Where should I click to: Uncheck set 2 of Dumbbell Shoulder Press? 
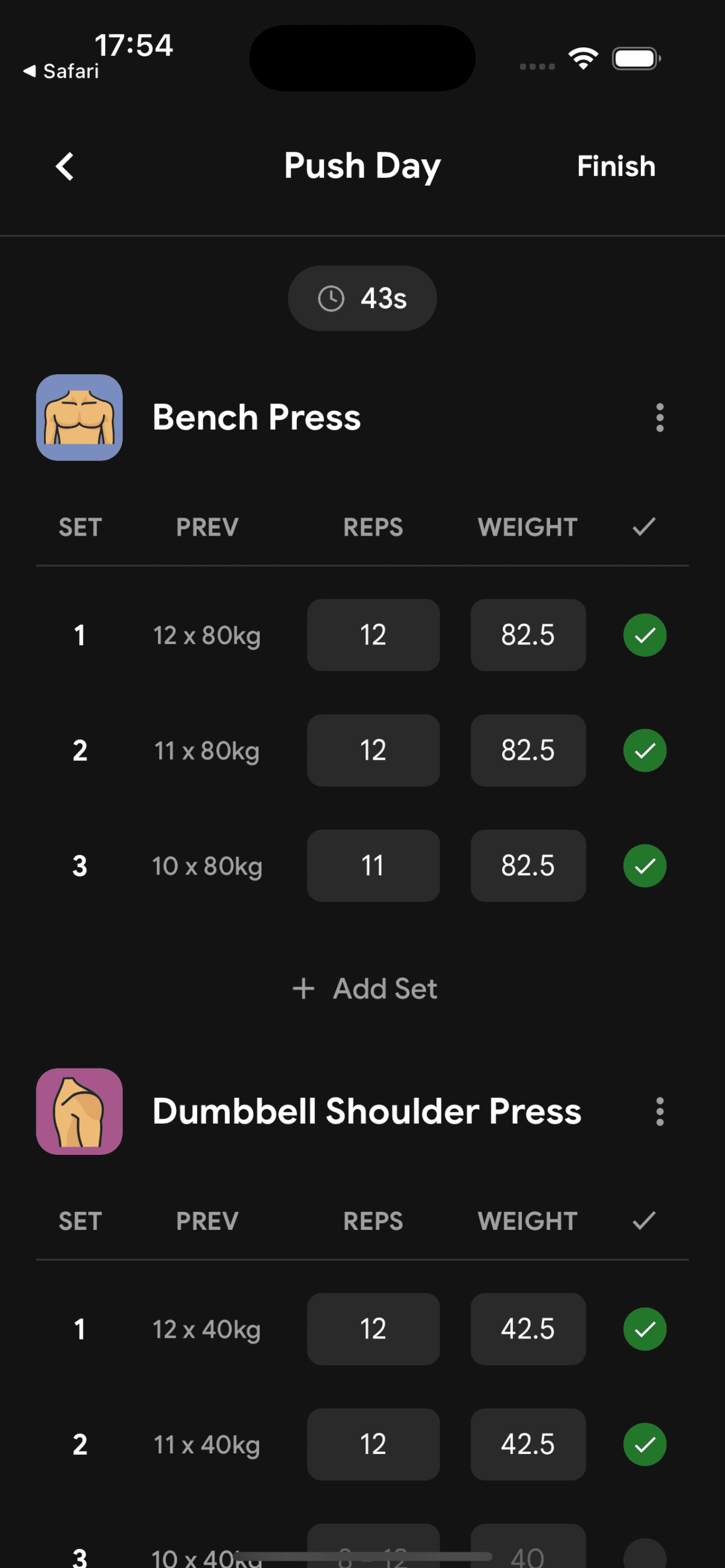pyautogui.click(x=645, y=1444)
